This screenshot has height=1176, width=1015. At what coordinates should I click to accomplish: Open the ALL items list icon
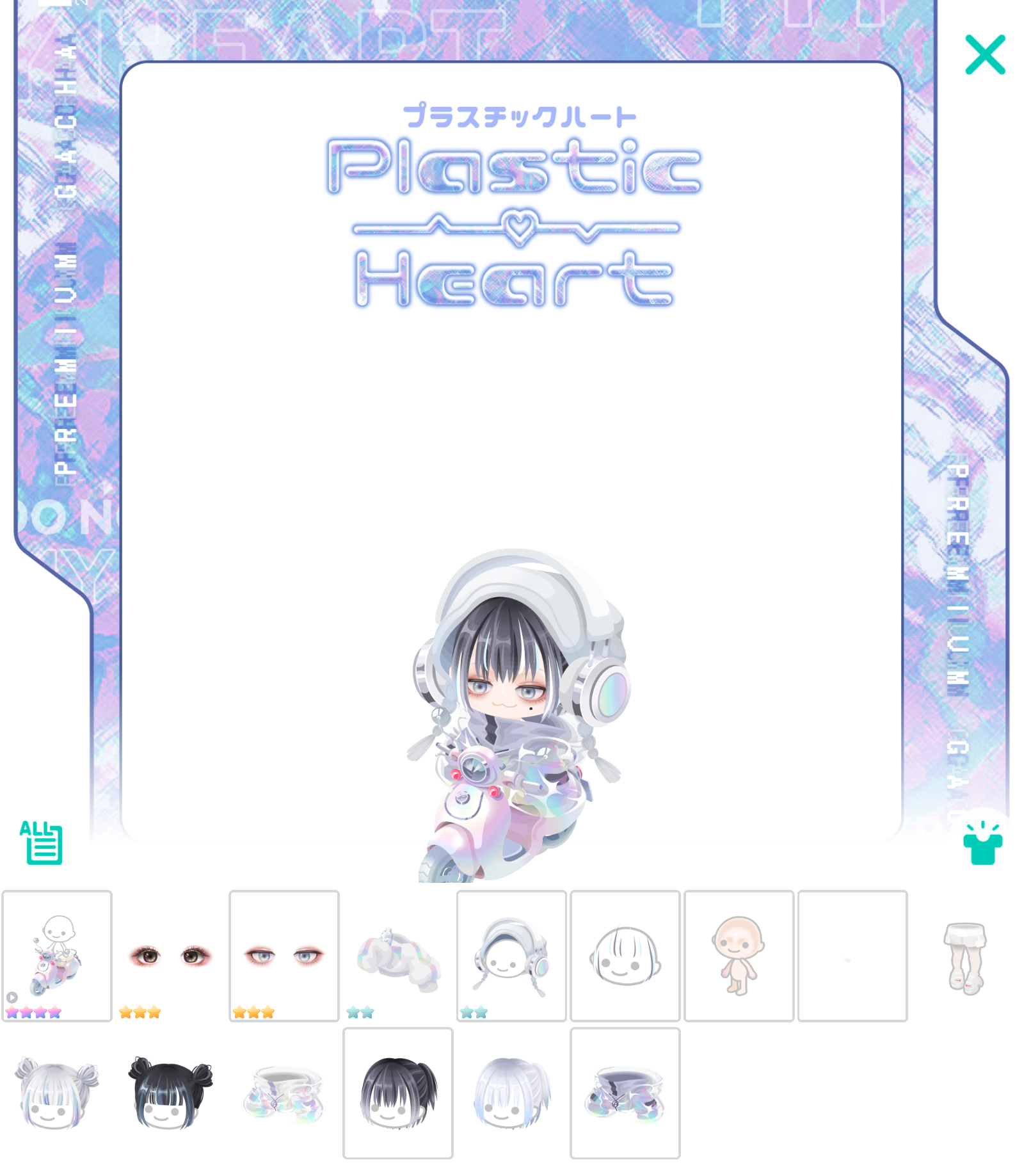pyautogui.click(x=42, y=842)
